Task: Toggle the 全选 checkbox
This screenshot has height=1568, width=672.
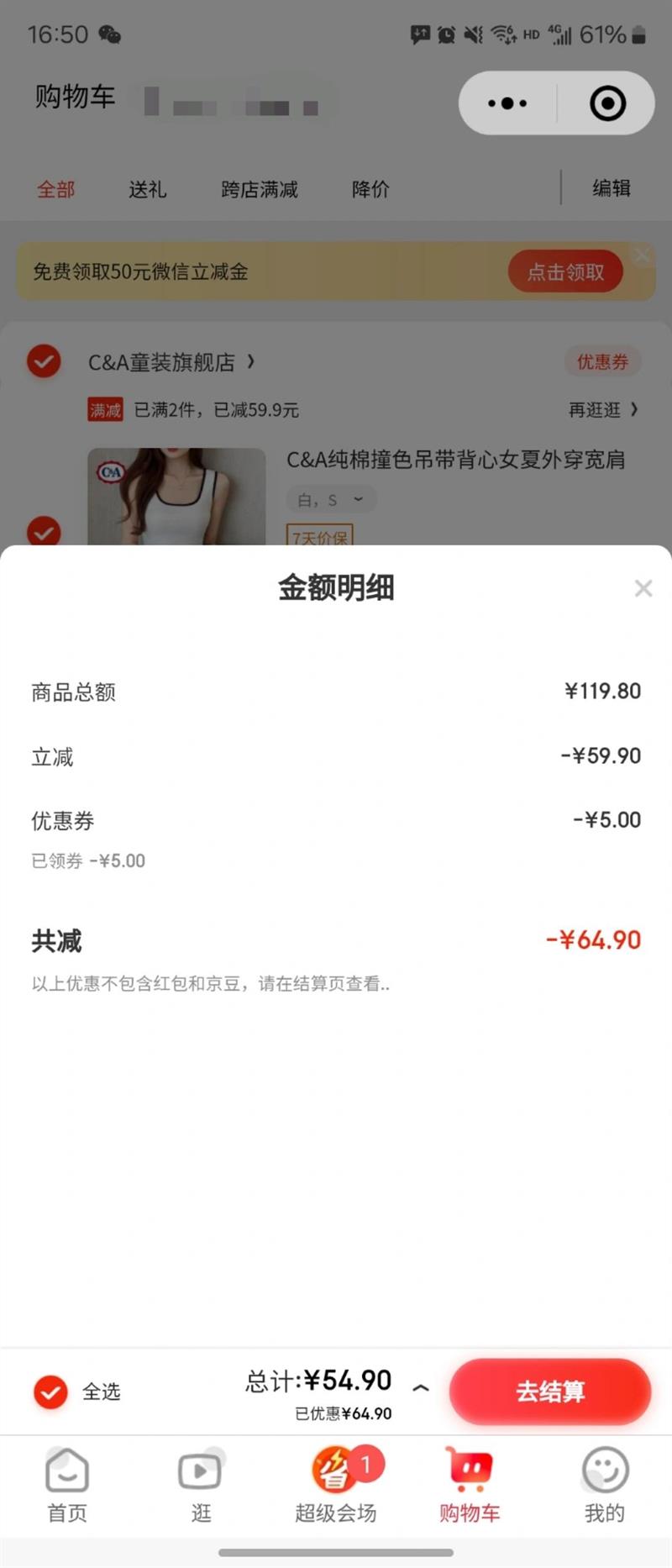Action: 50,1392
